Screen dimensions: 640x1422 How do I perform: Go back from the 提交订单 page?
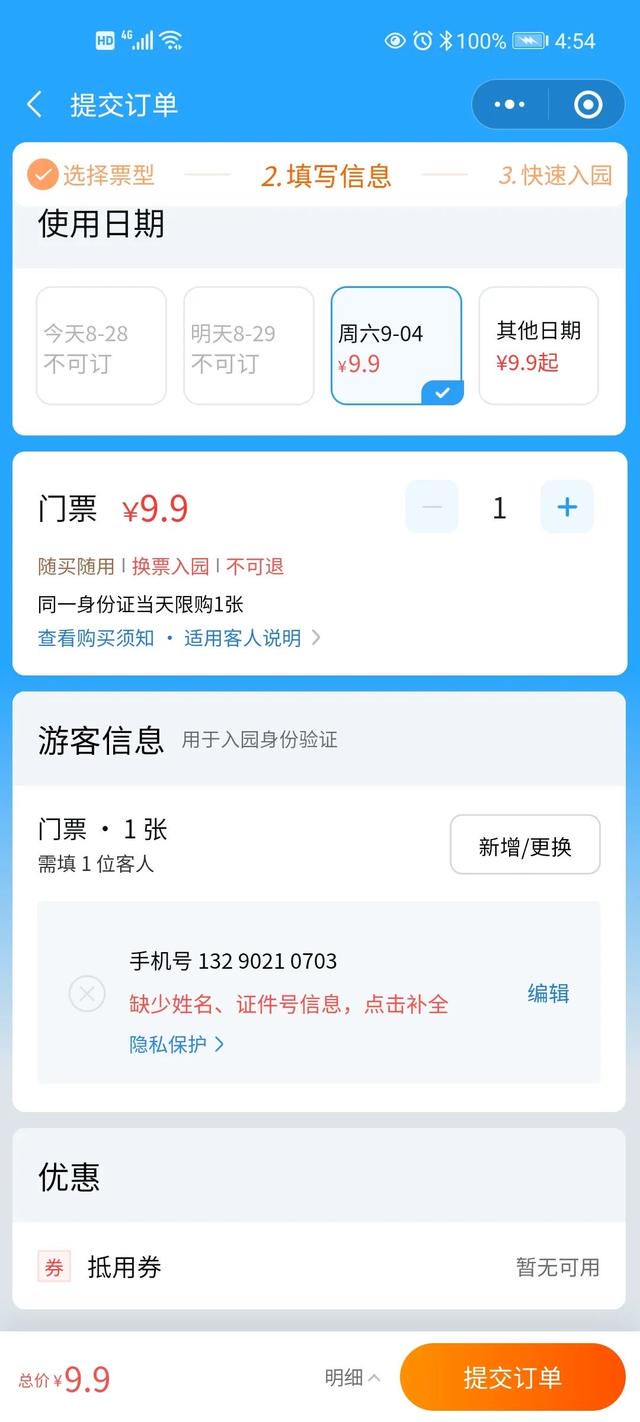35,105
